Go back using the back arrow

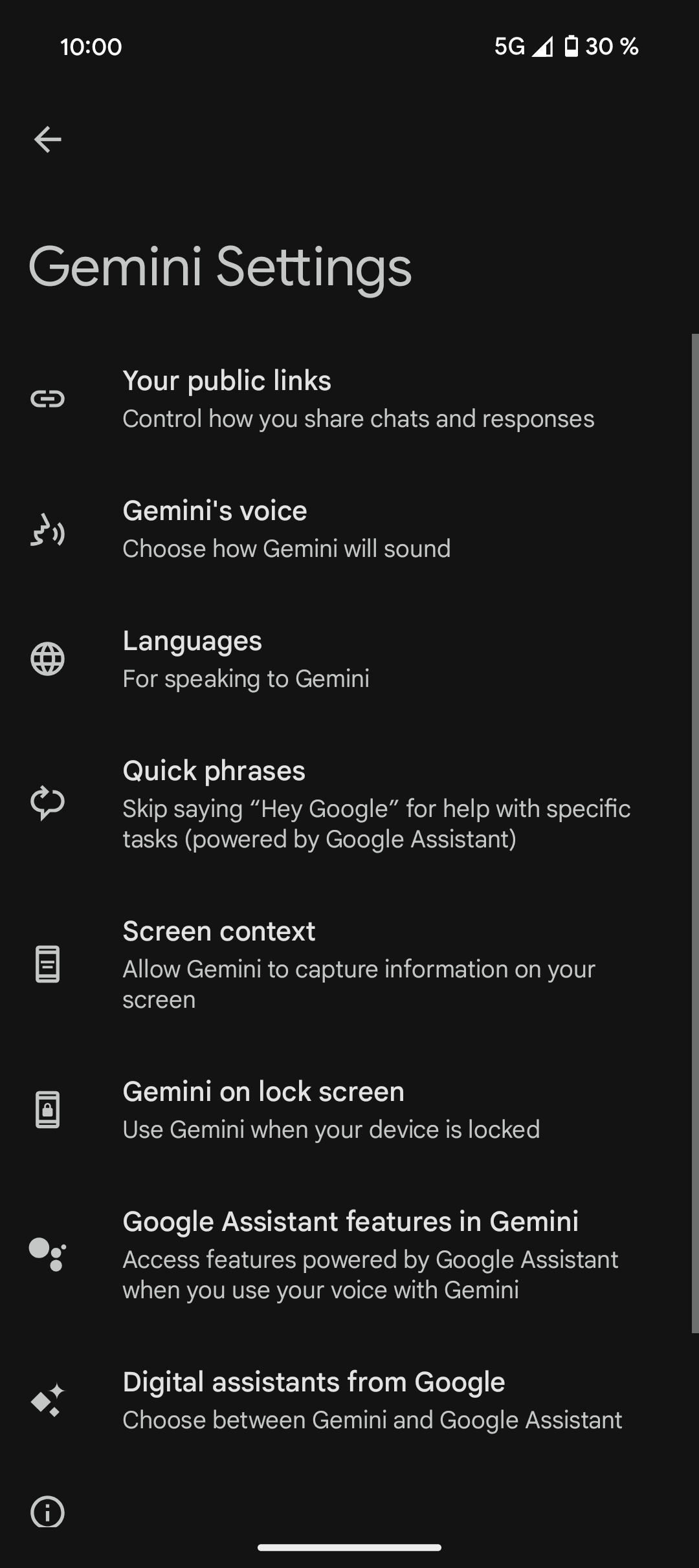click(x=48, y=139)
